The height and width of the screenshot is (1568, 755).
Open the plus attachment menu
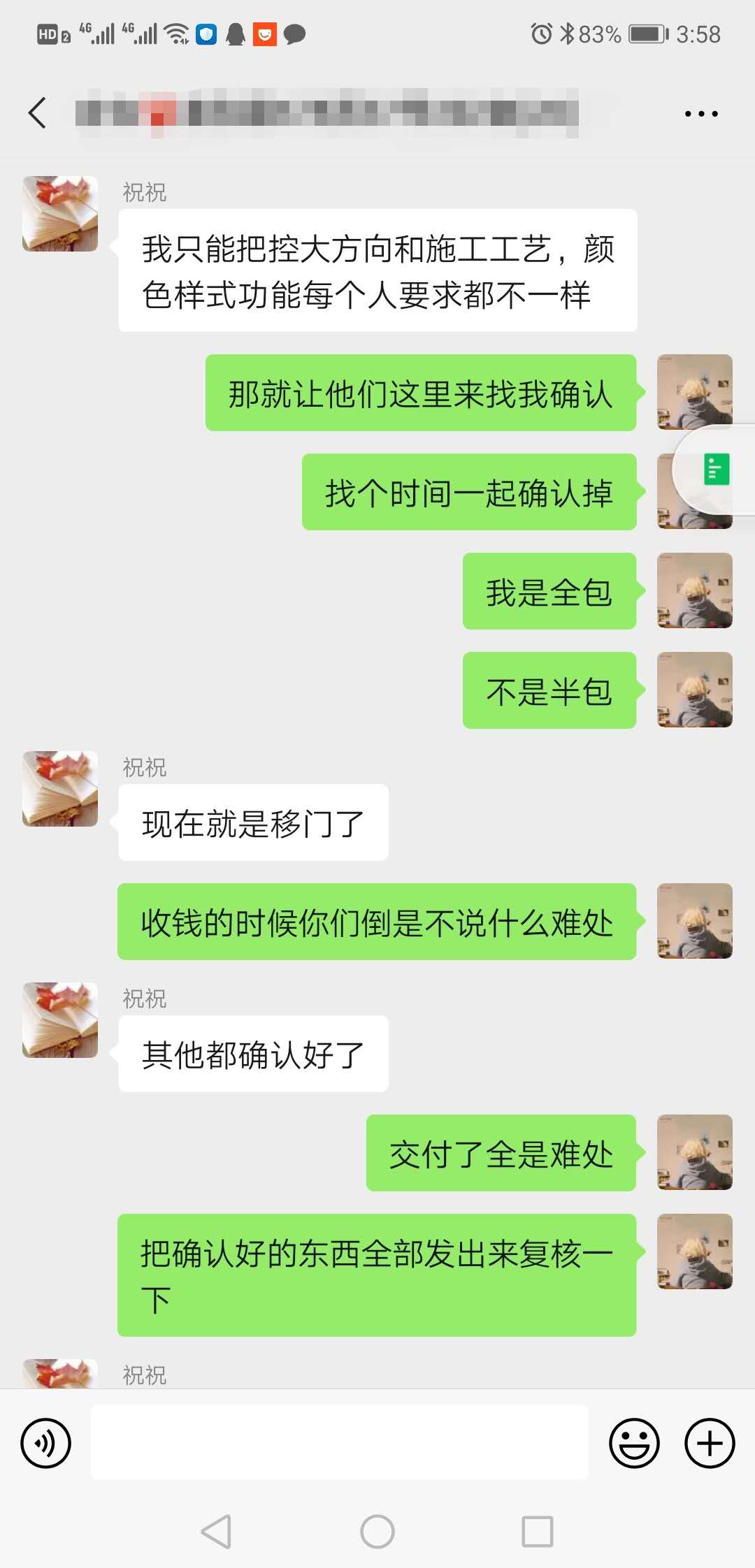coord(709,1442)
